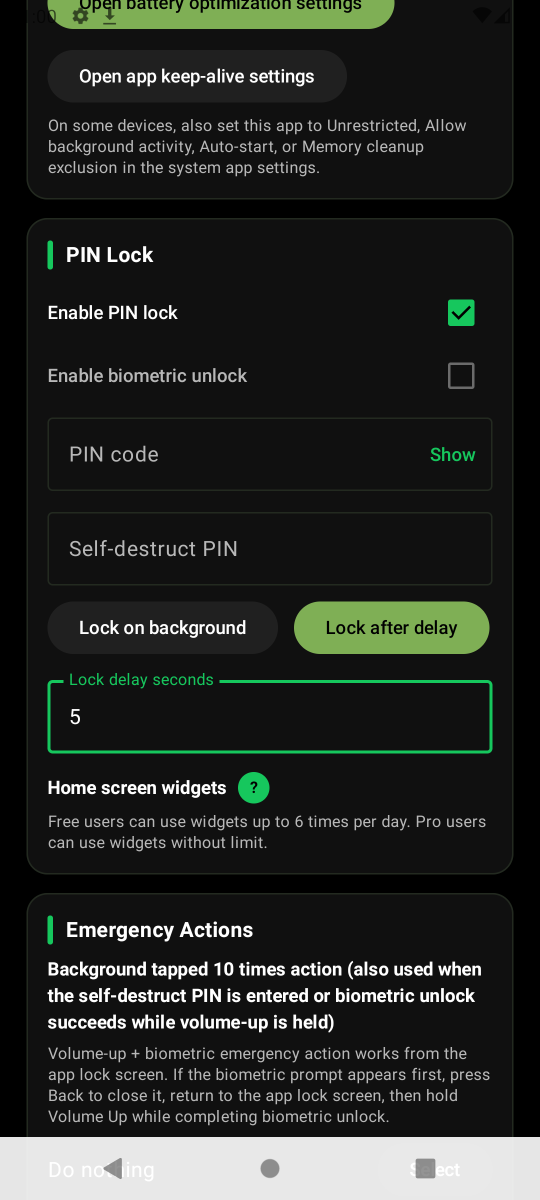
Task: Show the PIN code
Action: tap(452, 454)
